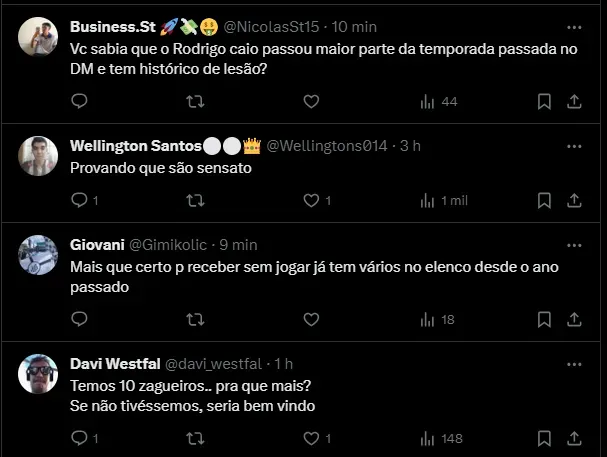Viewport: 607px width, 457px height.
Task: Reply to Wellington Santos's tweet
Action: (80, 200)
